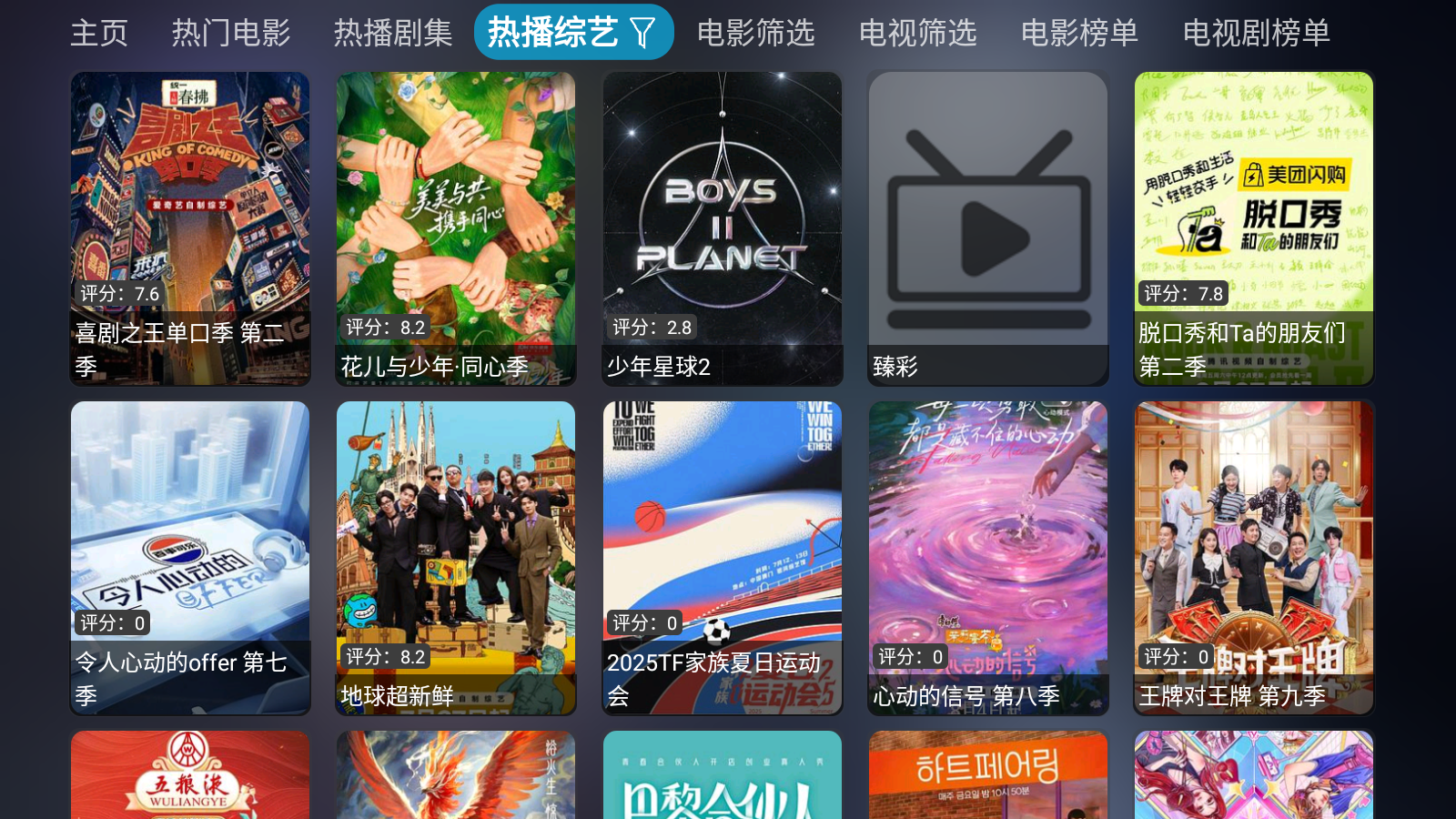
Task: Select 2025TF家族夏日运动会
Action: (x=723, y=558)
